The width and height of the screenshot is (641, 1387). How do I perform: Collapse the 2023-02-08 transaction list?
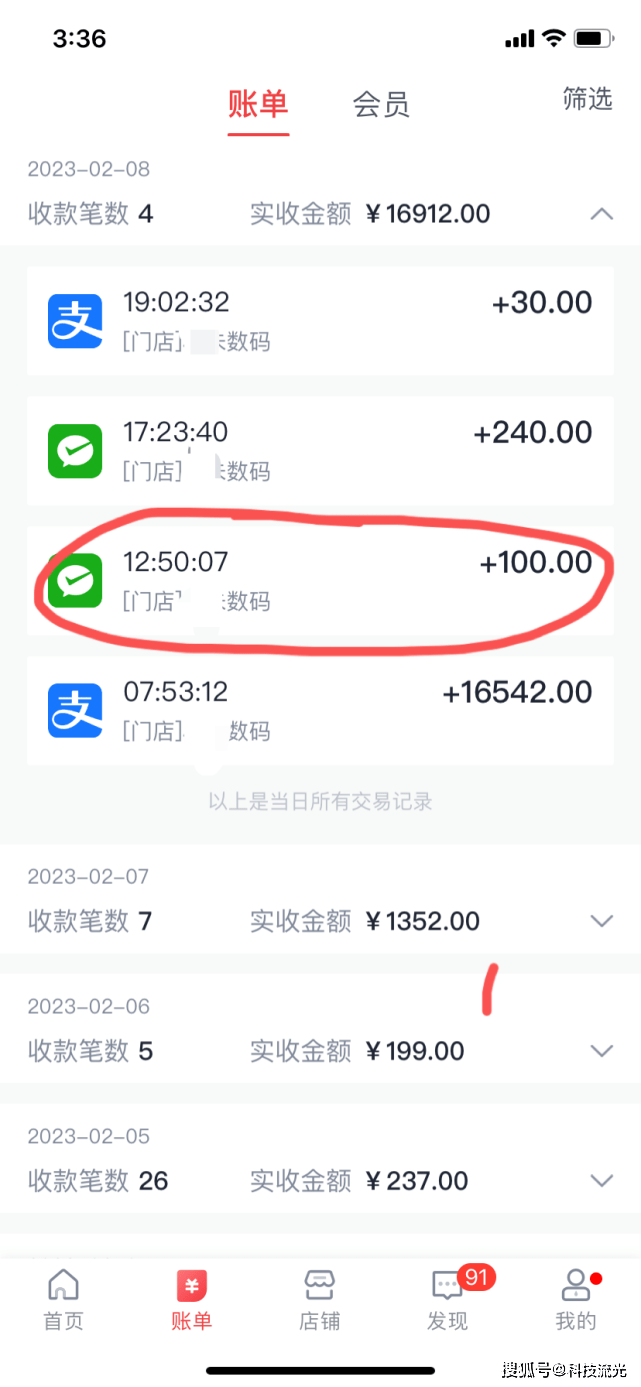point(601,214)
